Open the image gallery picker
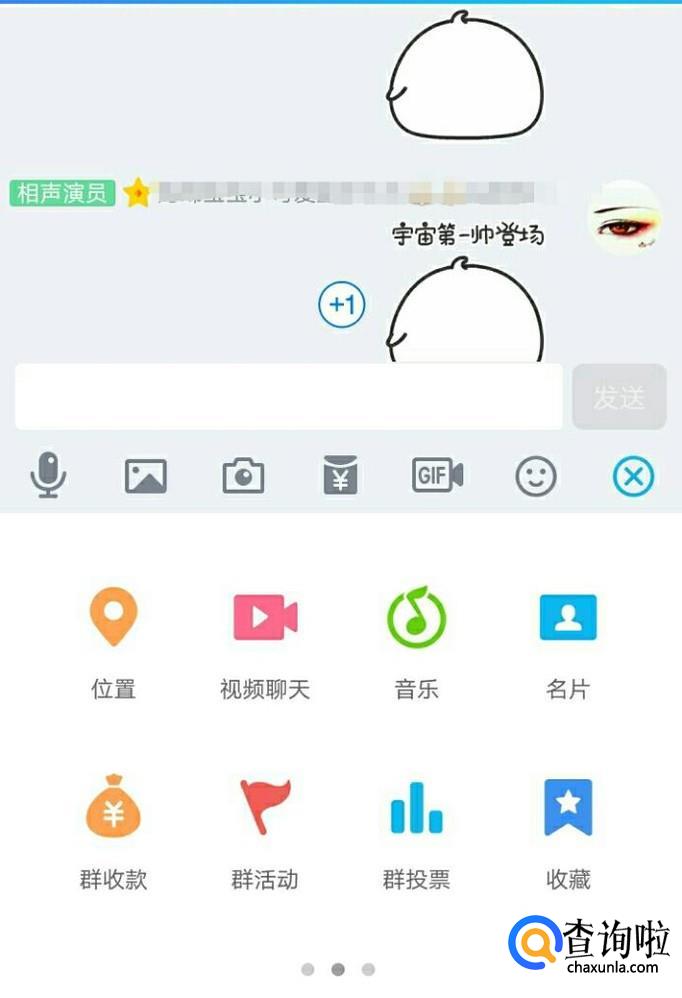Viewport: 682px width, 998px height. point(146,475)
